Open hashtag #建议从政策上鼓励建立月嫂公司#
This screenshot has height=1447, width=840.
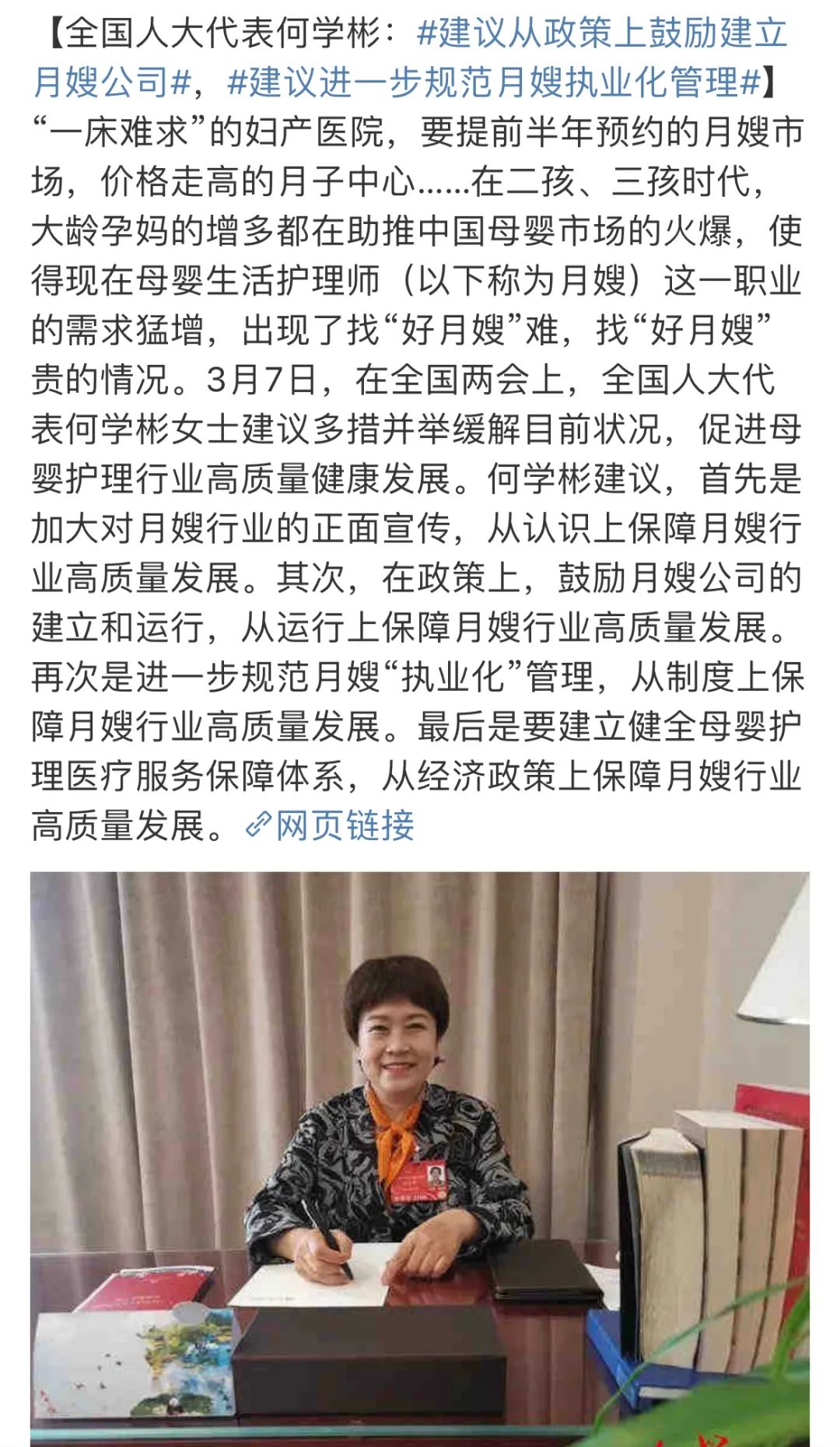tap(603, 34)
